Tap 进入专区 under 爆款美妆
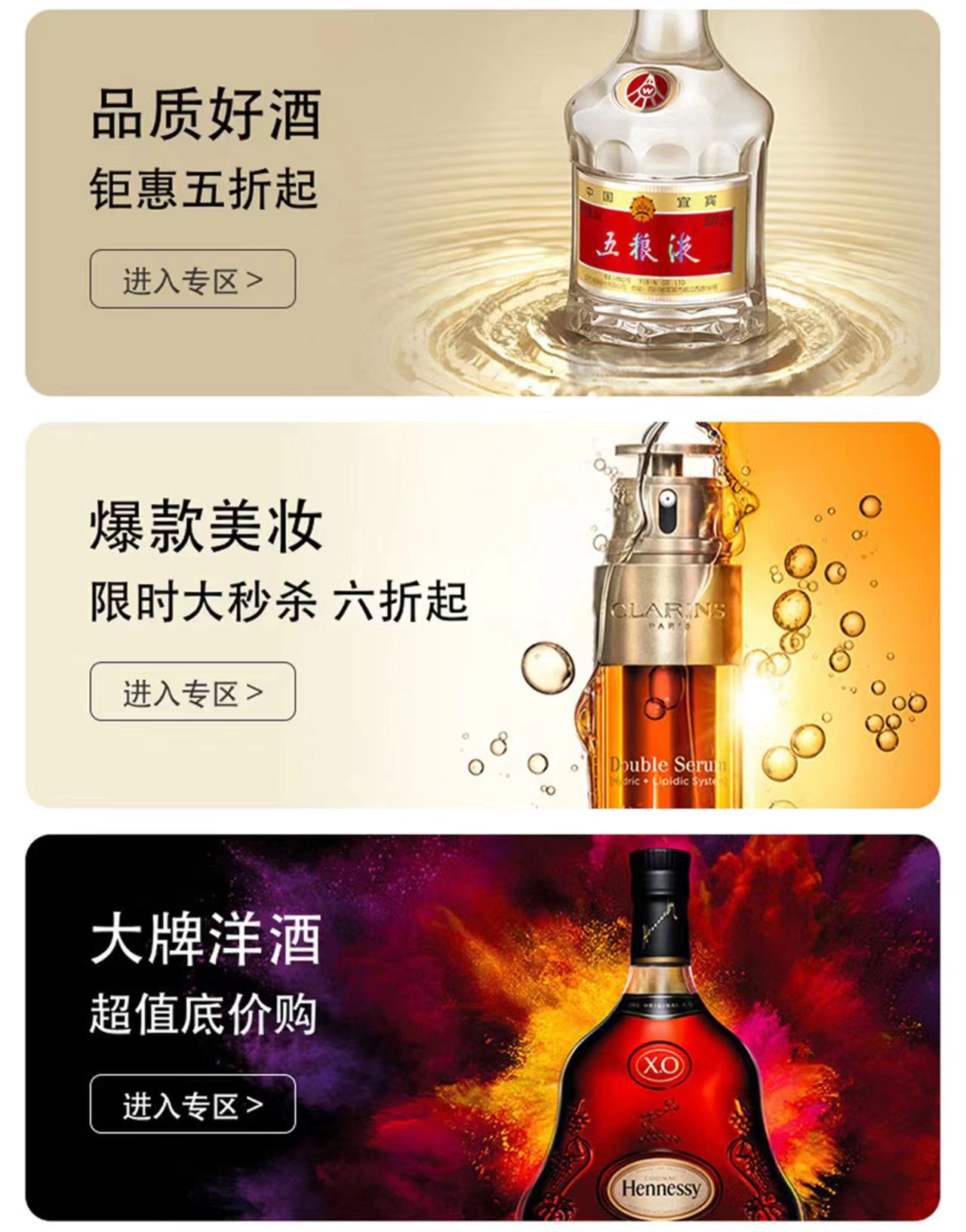This screenshot has height=1232, width=966. click(192, 691)
